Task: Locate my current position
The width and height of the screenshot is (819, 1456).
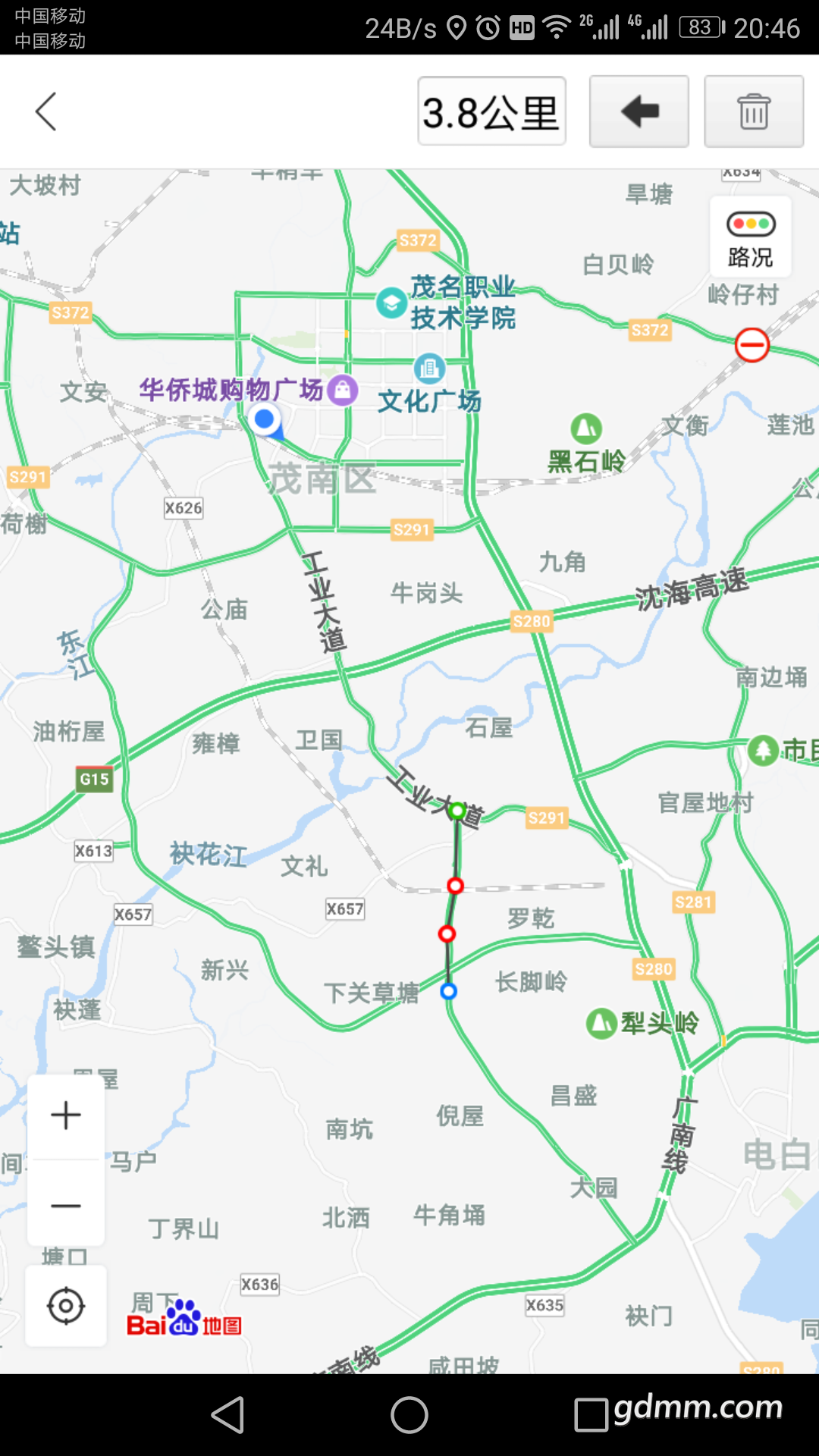Action: coord(66,1306)
